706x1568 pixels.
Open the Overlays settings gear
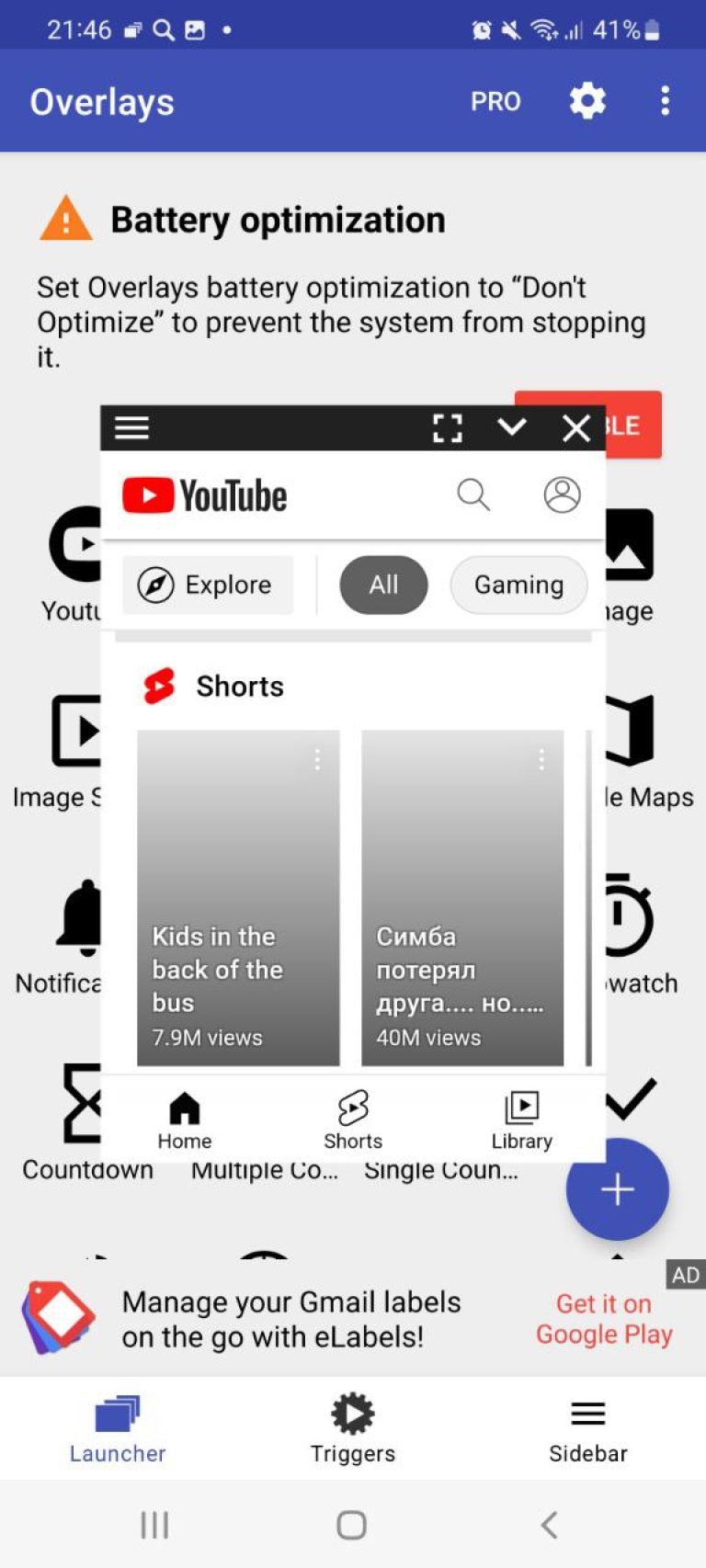click(586, 101)
